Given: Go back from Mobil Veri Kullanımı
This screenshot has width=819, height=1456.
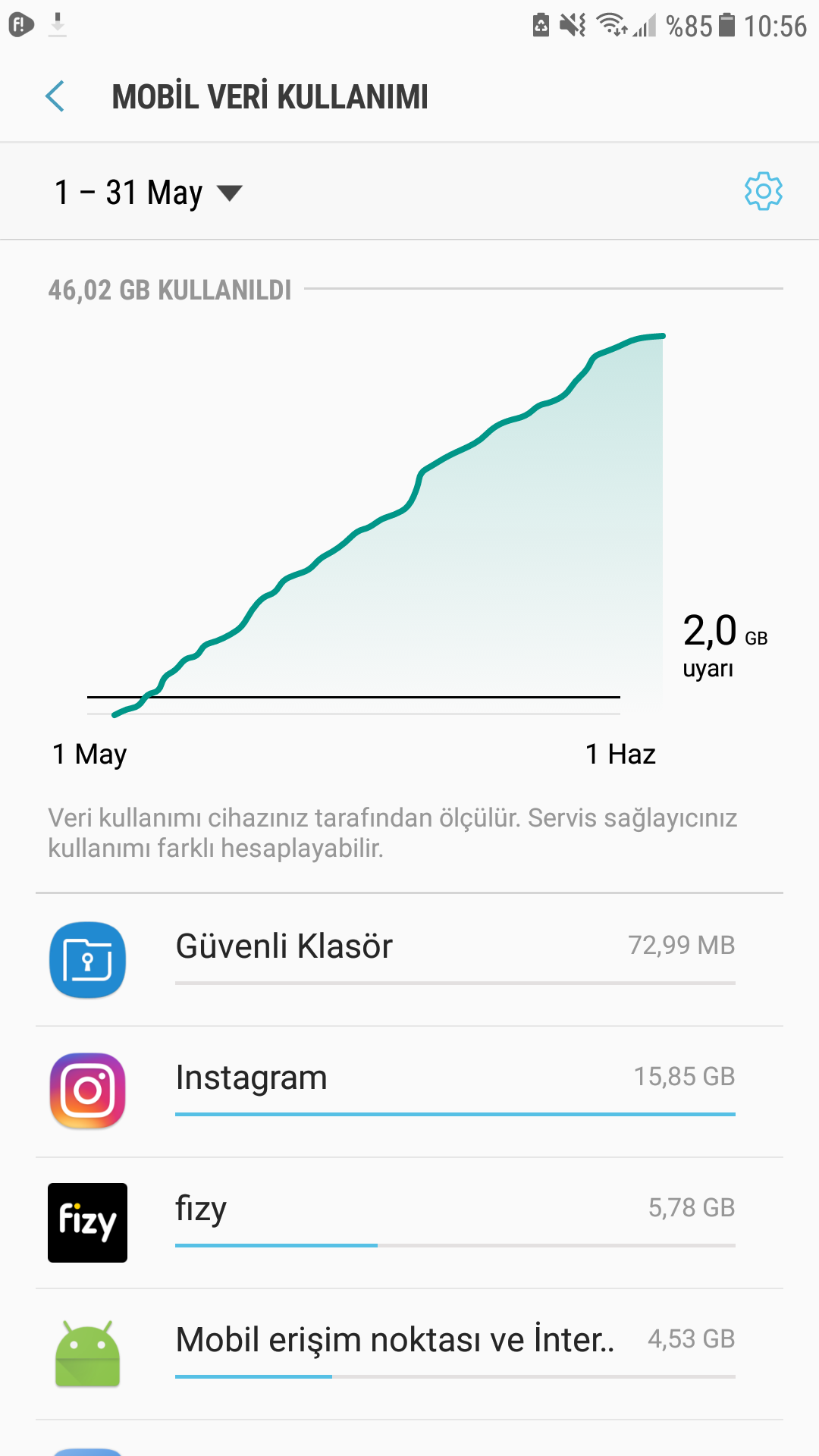Looking at the screenshot, I should (x=55, y=97).
